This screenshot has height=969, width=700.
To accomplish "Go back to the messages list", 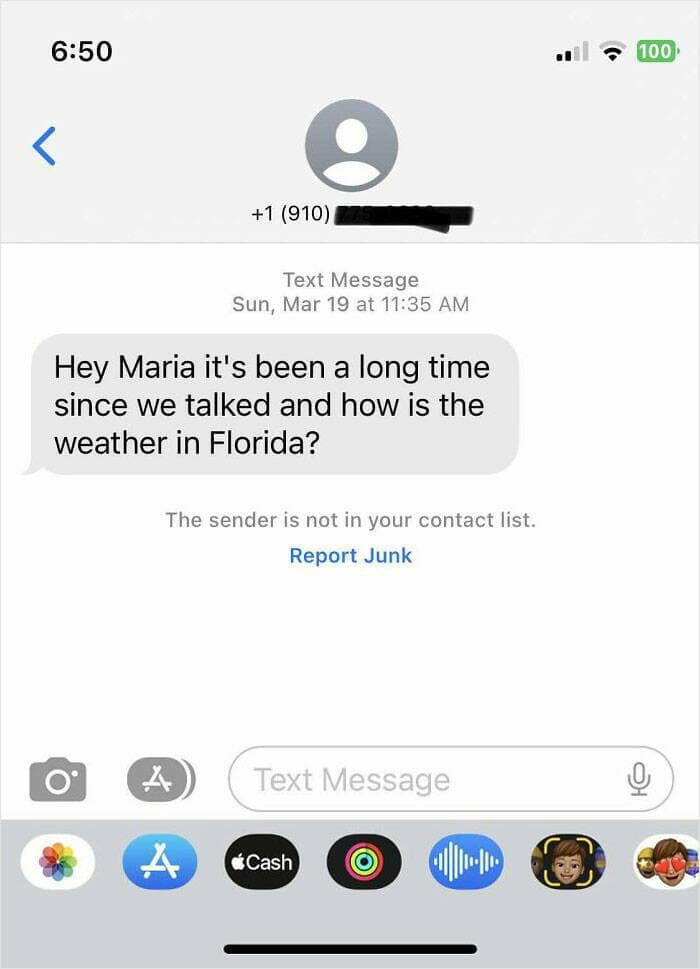I will (x=43, y=146).
